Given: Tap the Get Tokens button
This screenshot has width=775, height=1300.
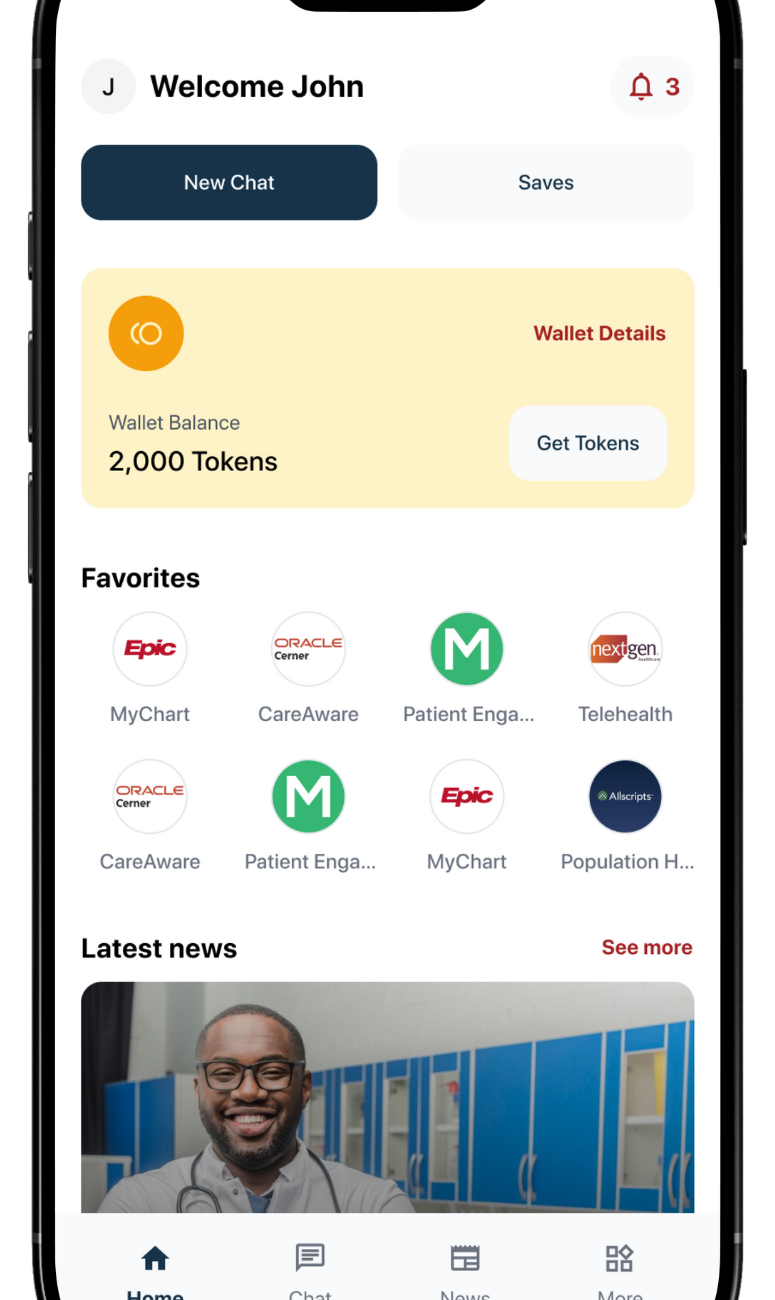Looking at the screenshot, I should tap(588, 443).
